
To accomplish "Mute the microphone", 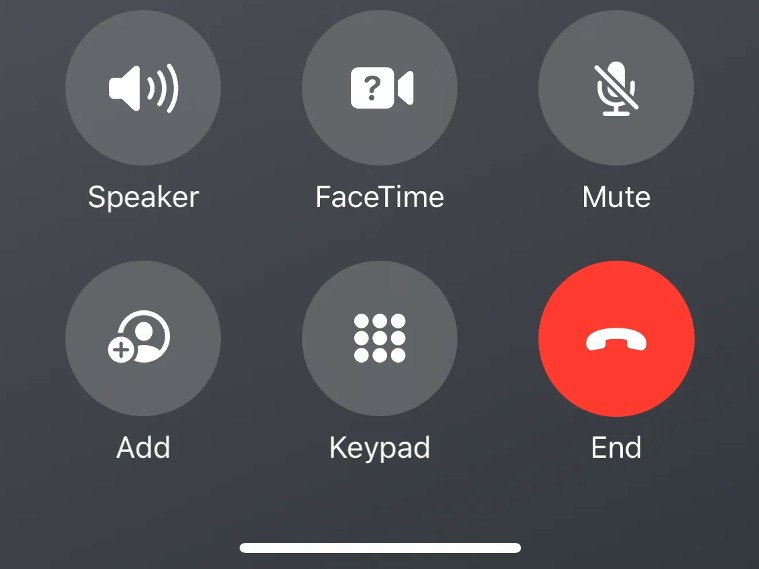I will click(x=616, y=90).
